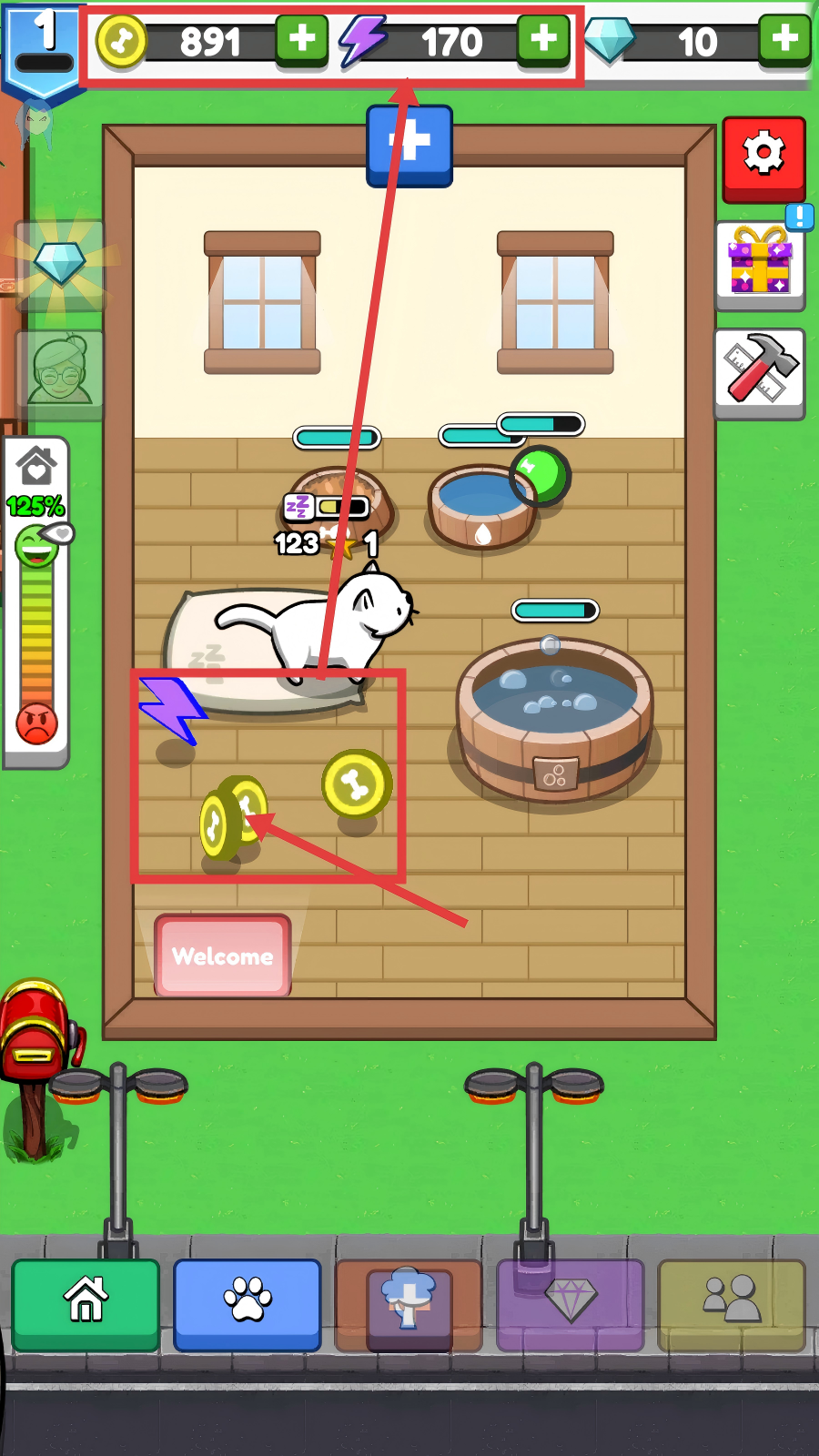
Task: Tap the blue plus above the room
Action: [x=409, y=145]
